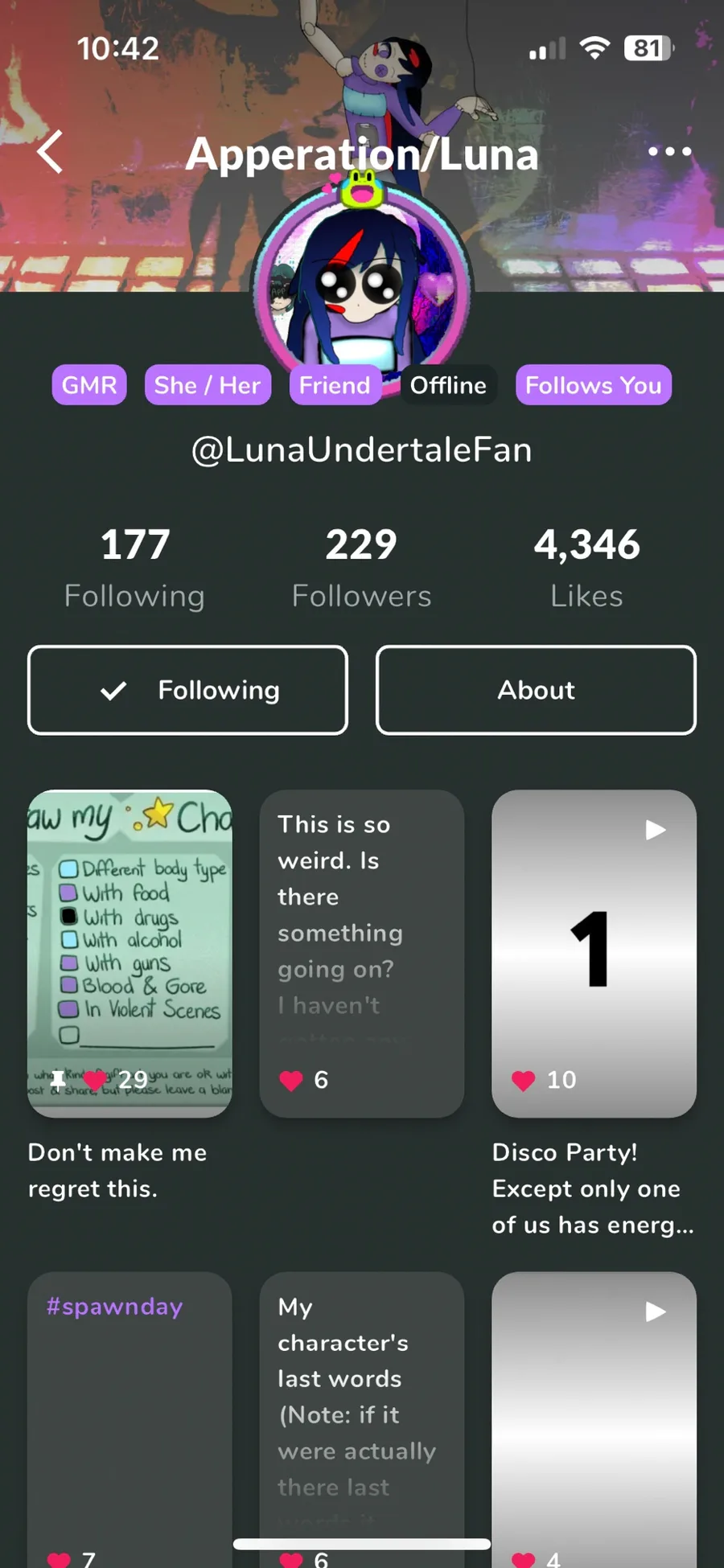Tap the Following button to unfollow
Image resolution: width=724 pixels, height=1568 pixels.
187,690
